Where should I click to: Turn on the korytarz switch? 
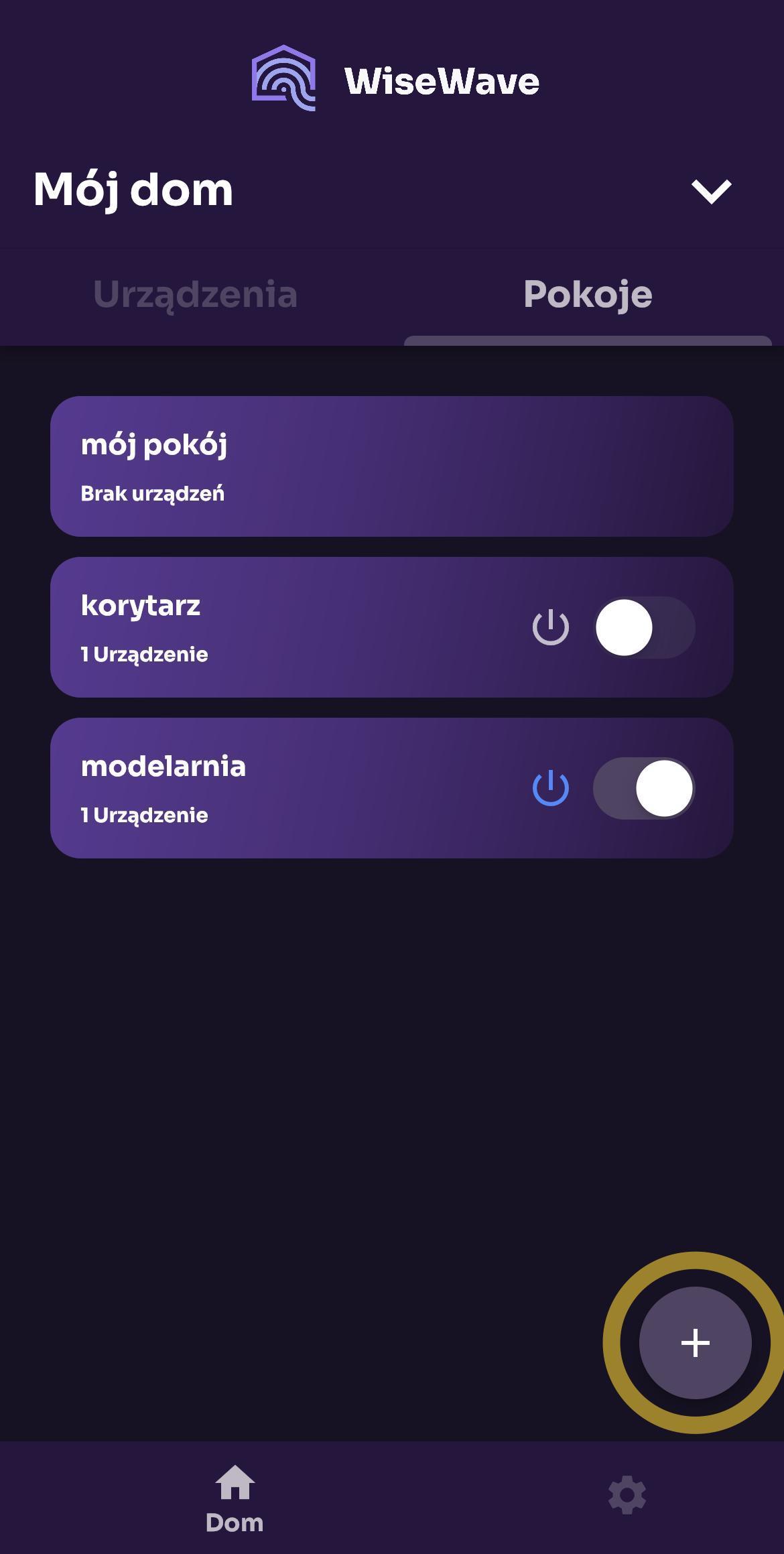coord(644,627)
